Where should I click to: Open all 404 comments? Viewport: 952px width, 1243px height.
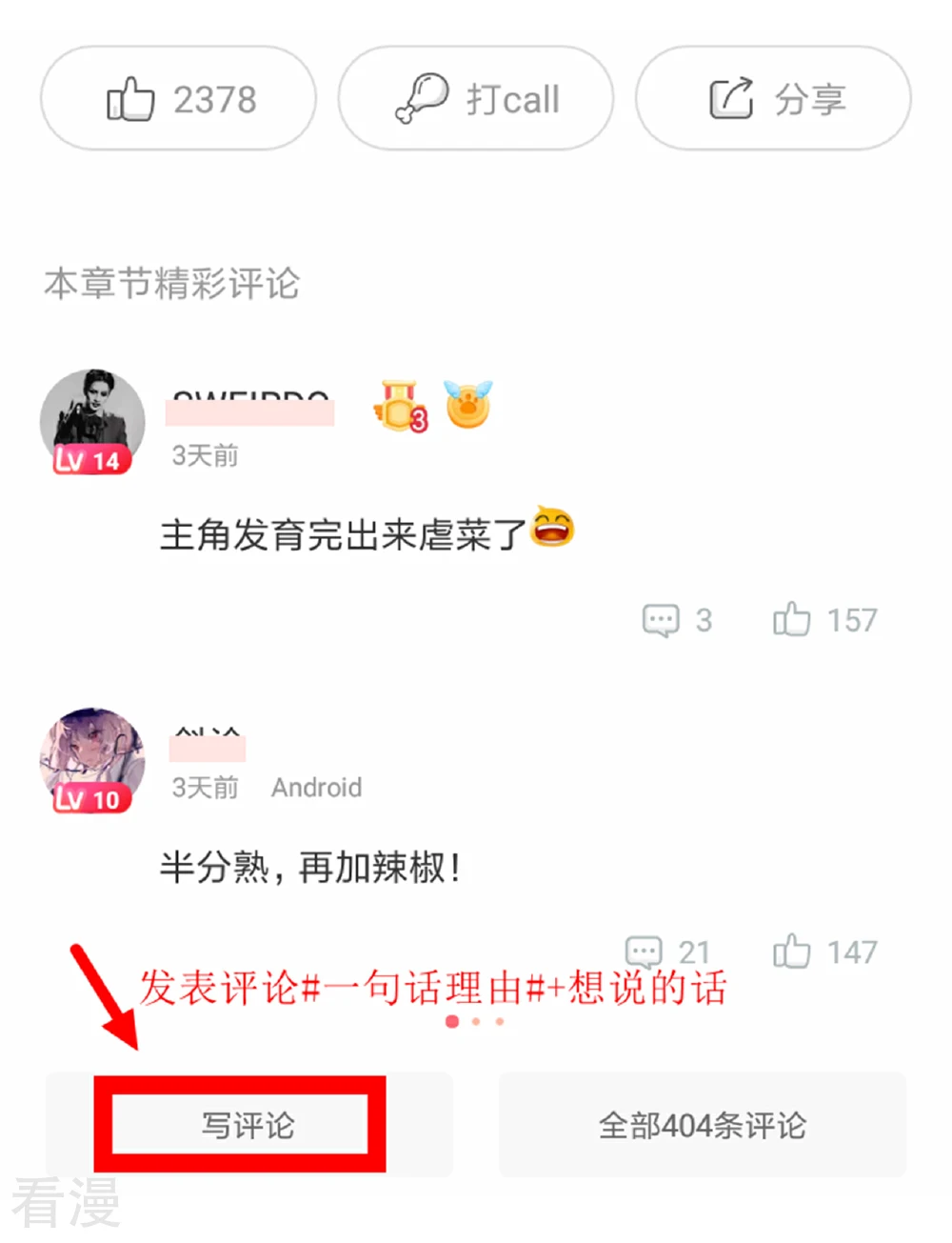[702, 1125]
